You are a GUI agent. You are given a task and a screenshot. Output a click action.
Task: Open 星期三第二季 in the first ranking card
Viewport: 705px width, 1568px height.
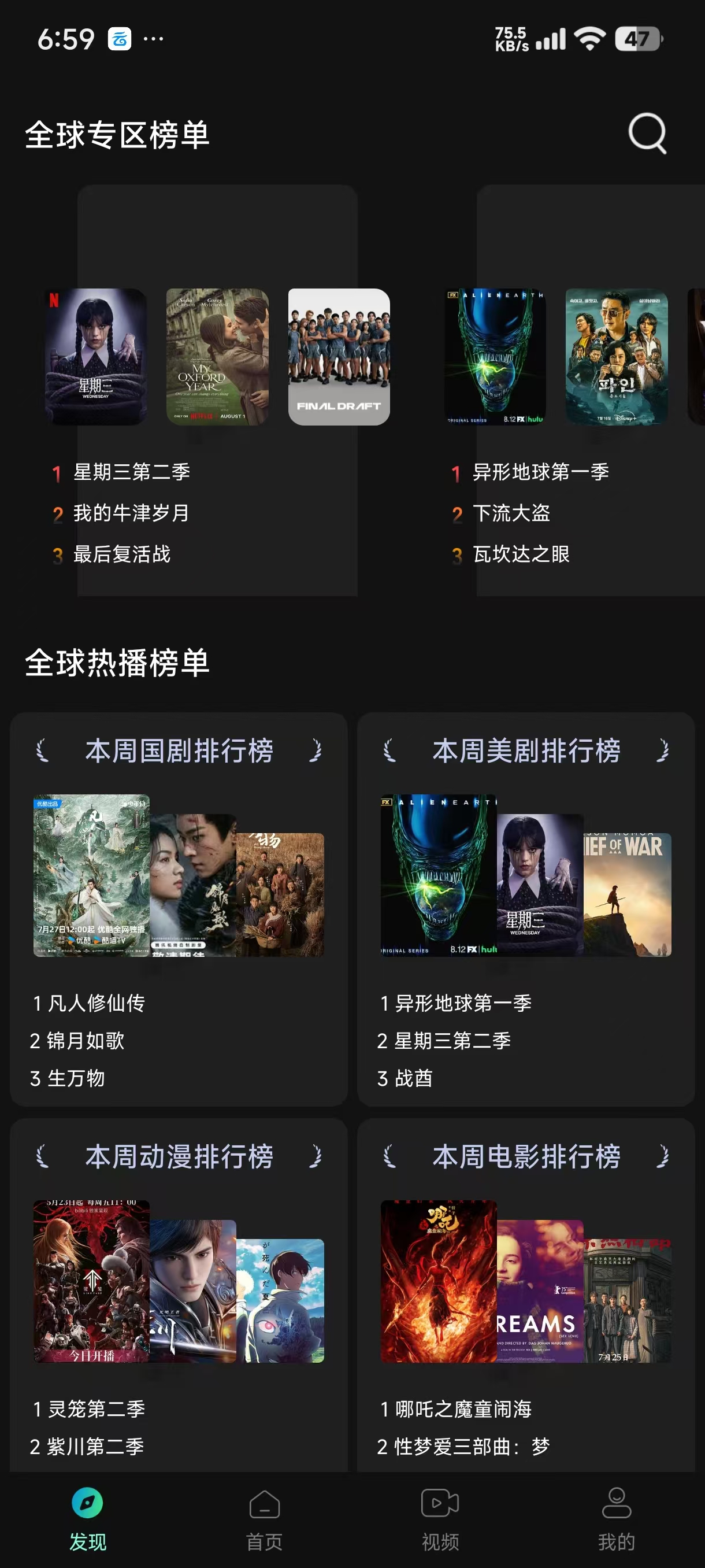point(131,472)
